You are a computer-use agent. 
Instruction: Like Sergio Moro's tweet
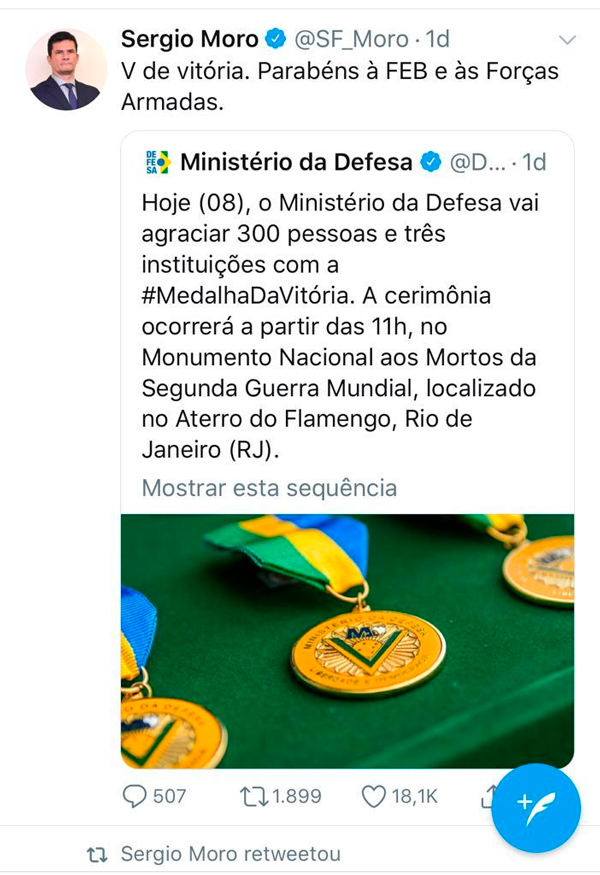click(x=373, y=796)
